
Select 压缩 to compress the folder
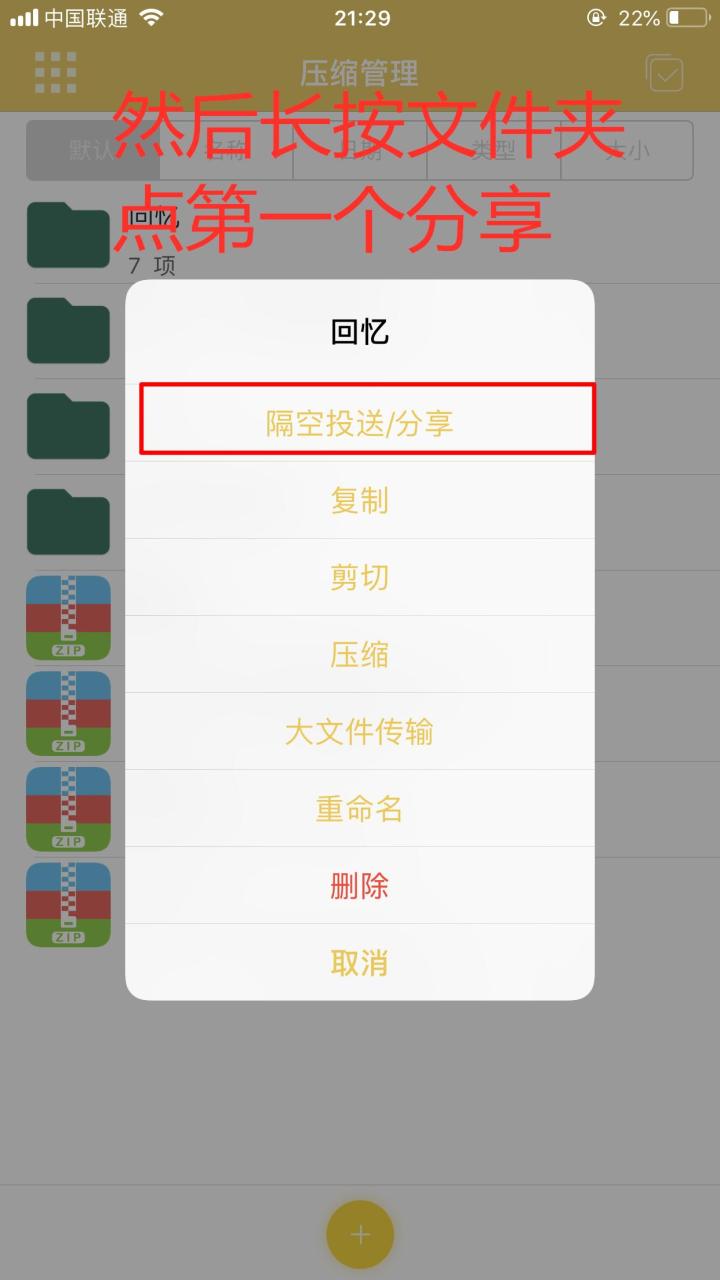(x=360, y=654)
